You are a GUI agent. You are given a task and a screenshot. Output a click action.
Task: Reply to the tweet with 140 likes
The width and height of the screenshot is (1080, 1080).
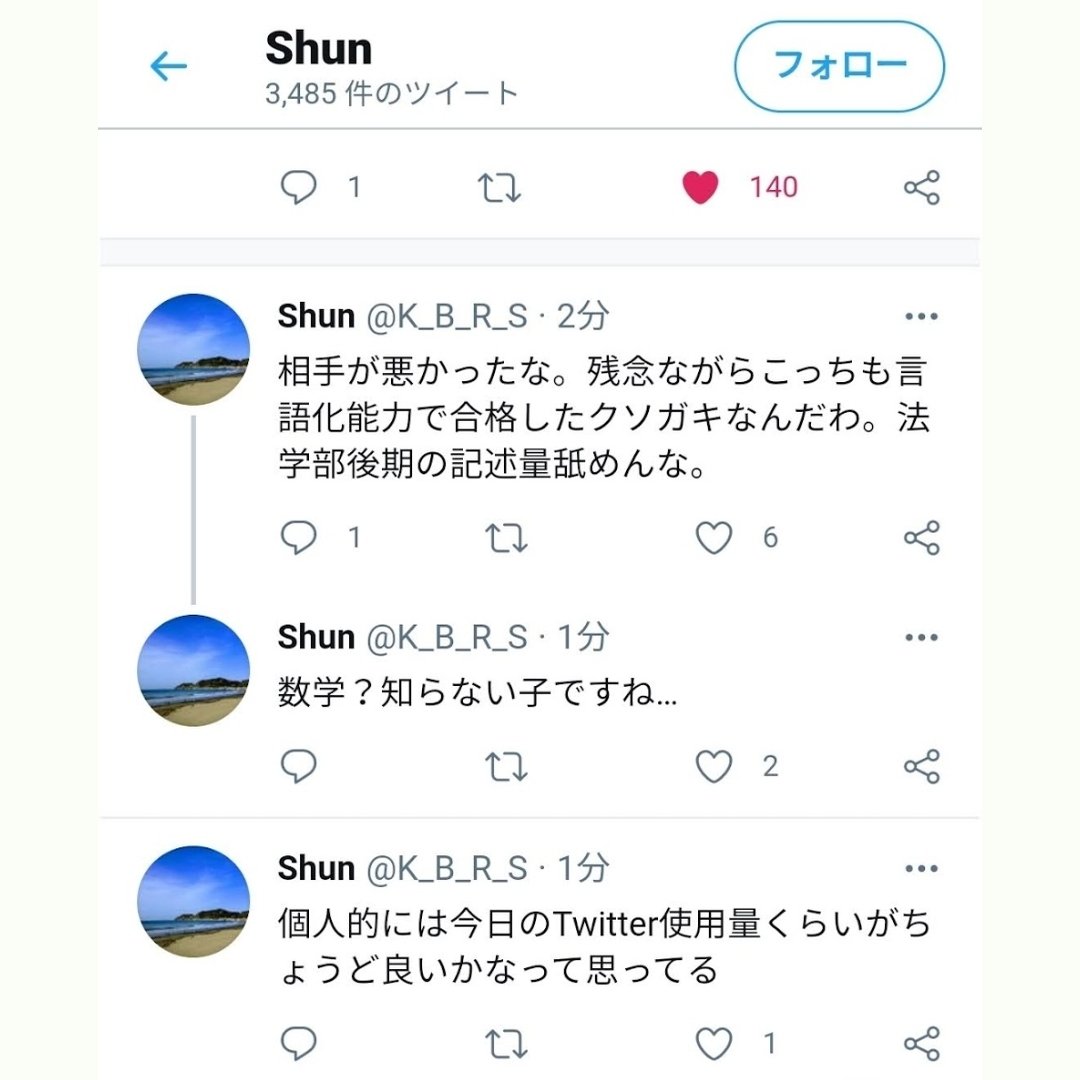298,187
